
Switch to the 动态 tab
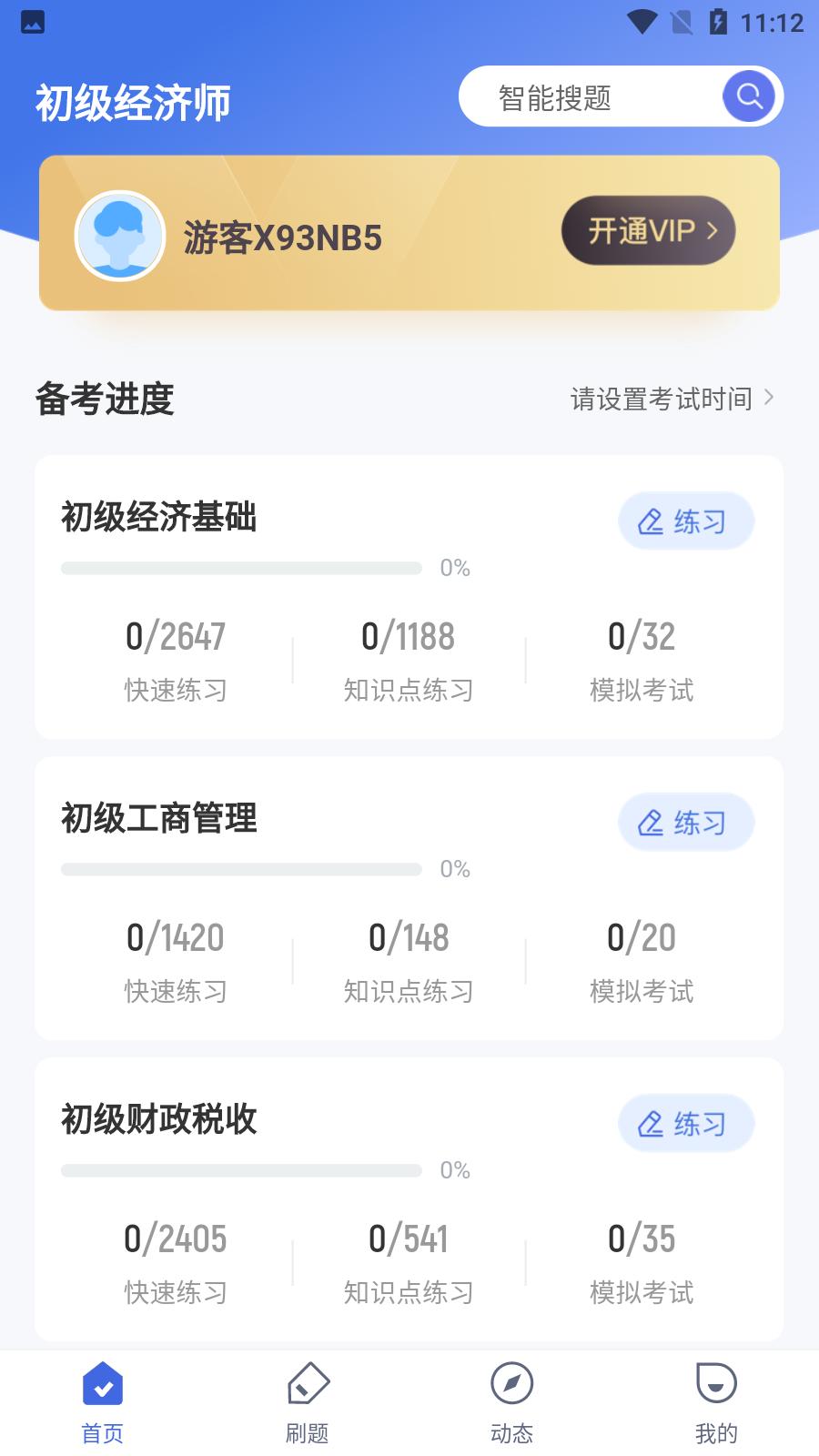(511, 1403)
